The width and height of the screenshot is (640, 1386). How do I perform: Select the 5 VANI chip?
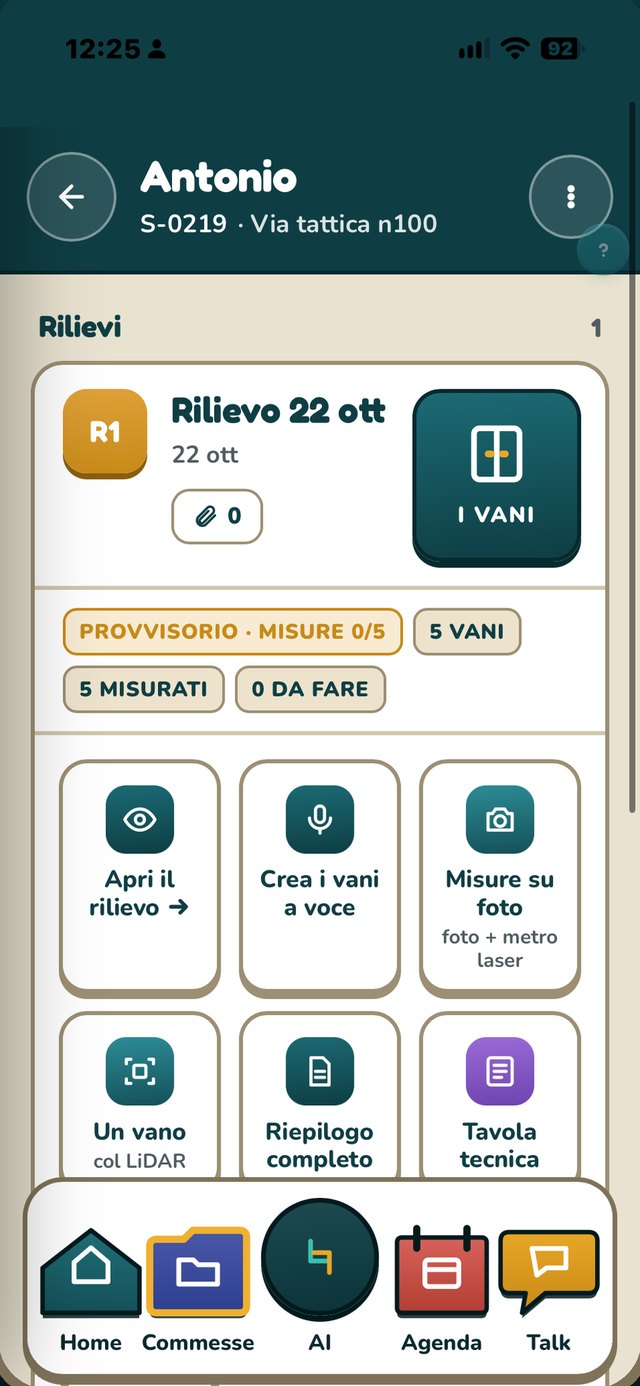pyautogui.click(x=467, y=632)
